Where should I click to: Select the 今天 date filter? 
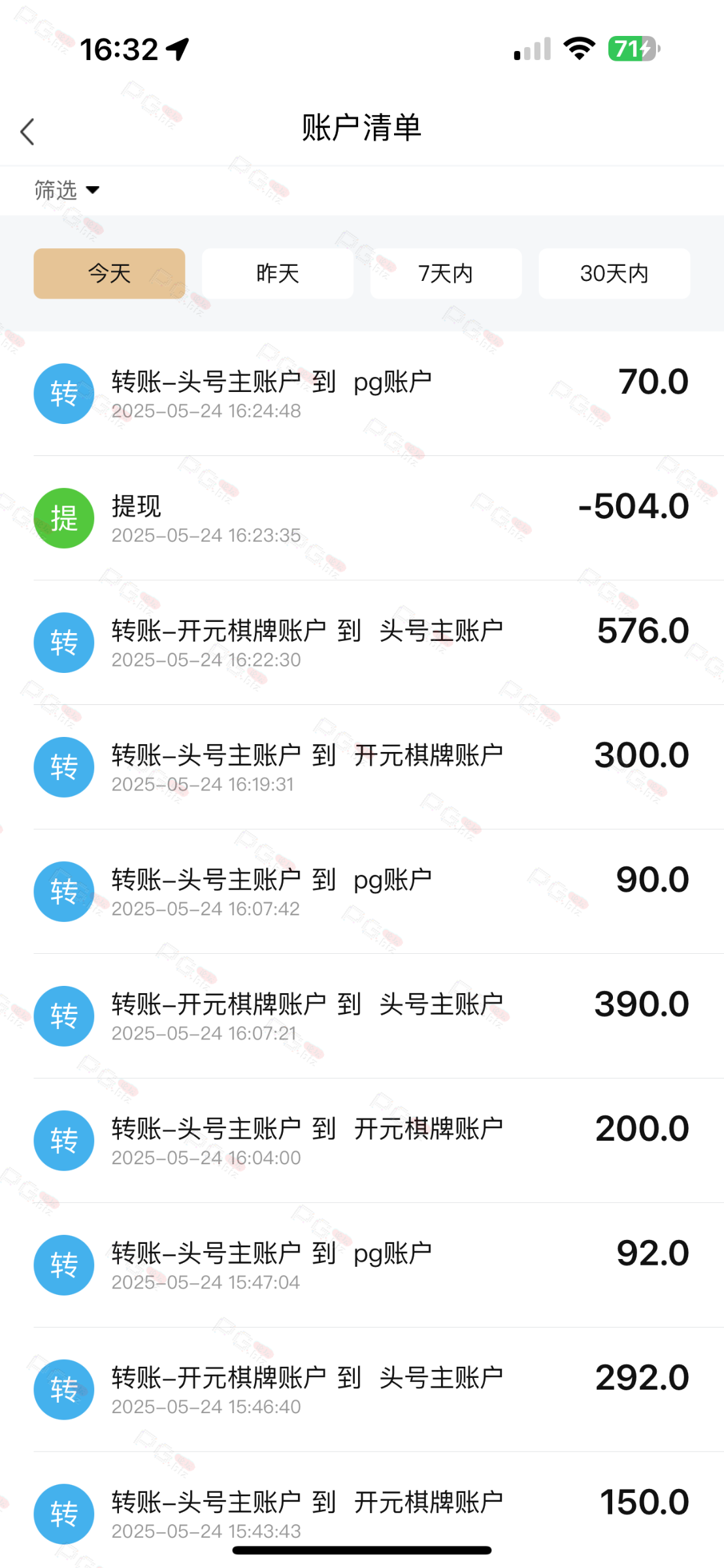(x=109, y=273)
